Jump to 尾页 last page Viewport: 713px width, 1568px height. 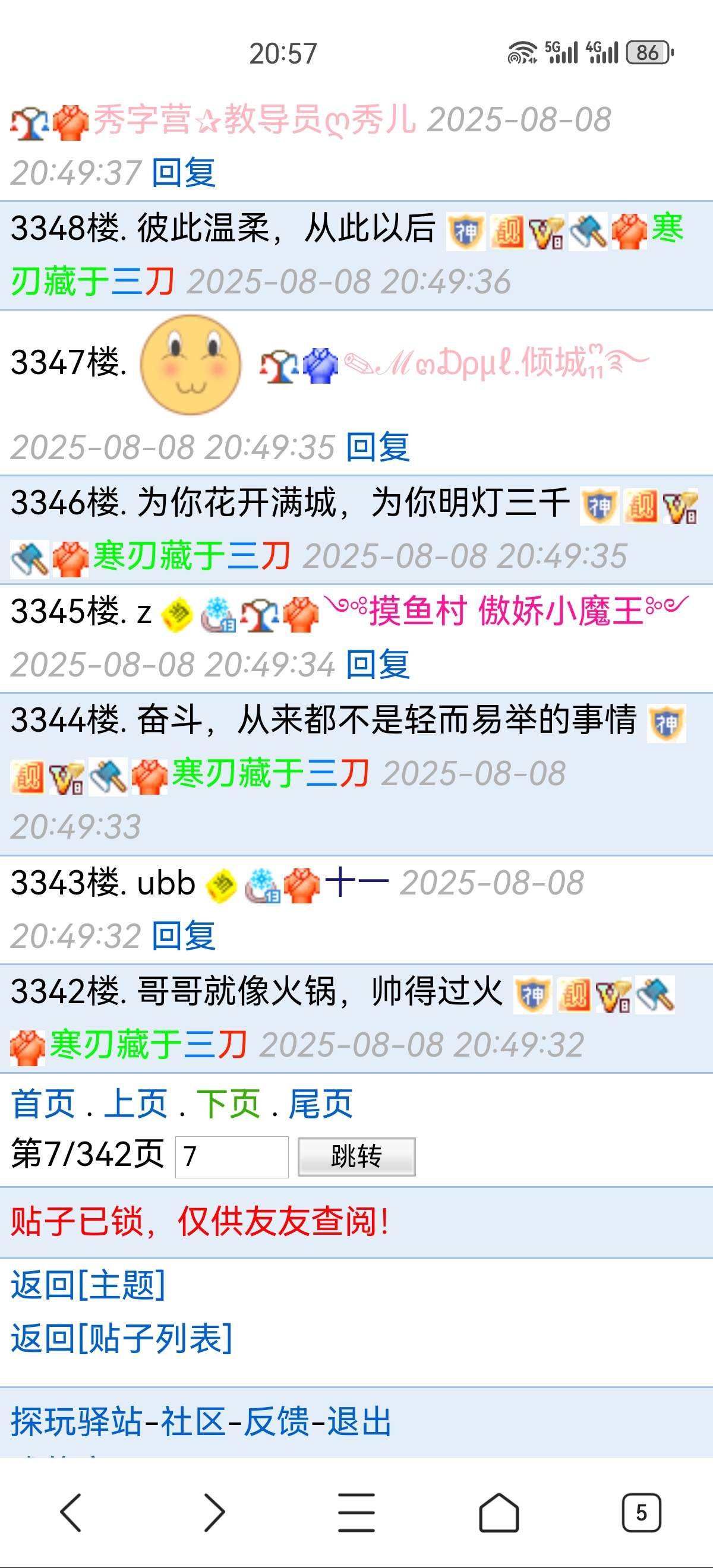coord(320,1104)
